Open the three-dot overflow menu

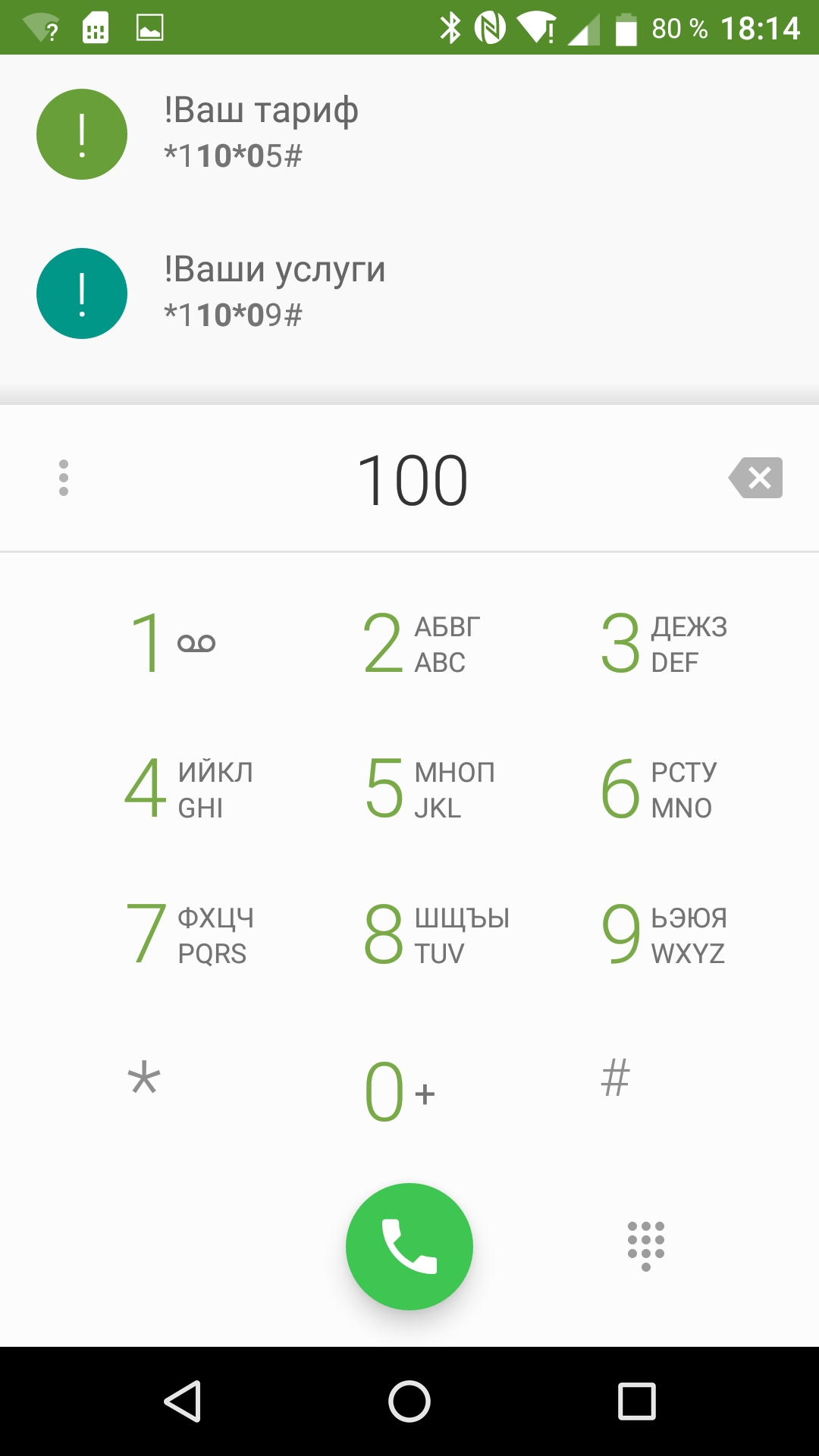(x=64, y=478)
